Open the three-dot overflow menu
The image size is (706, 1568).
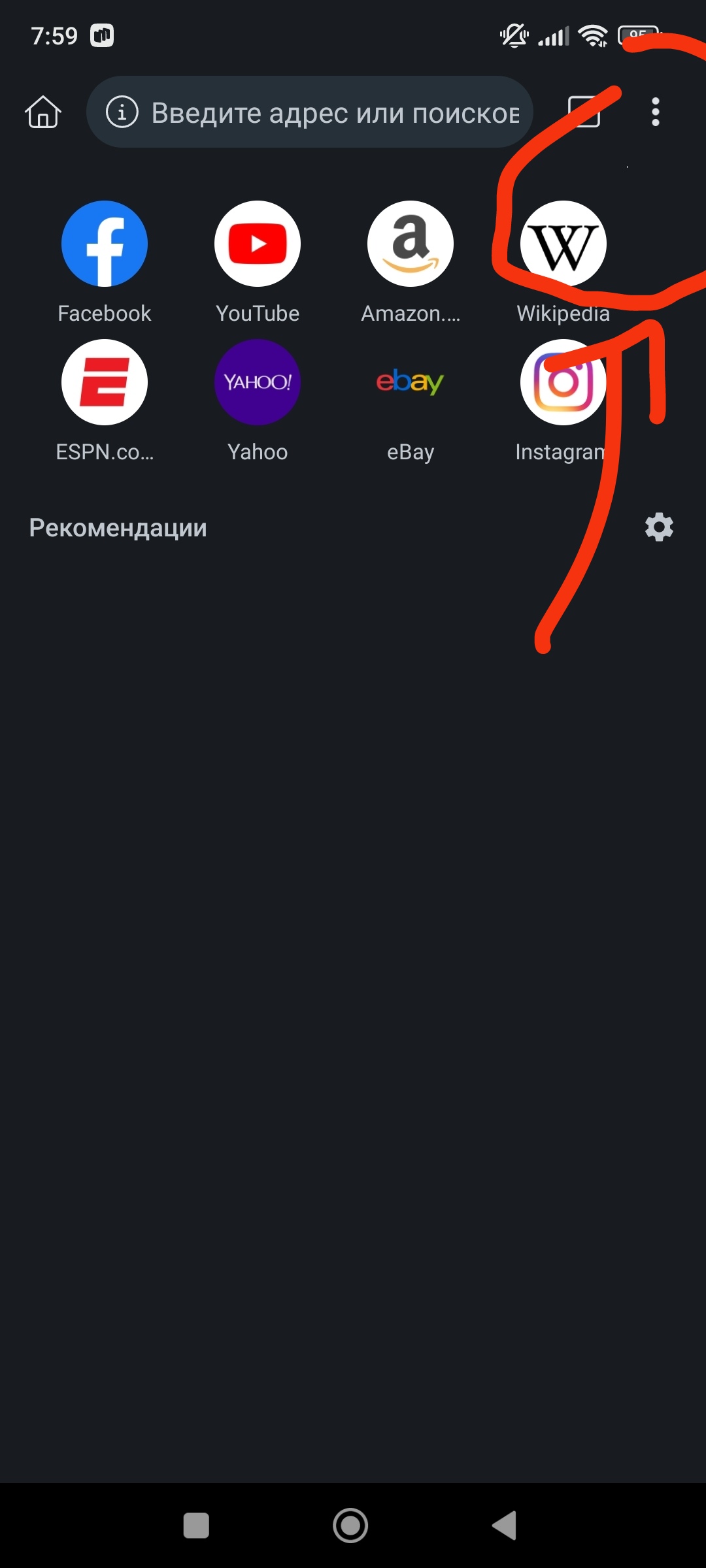tap(655, 112)
